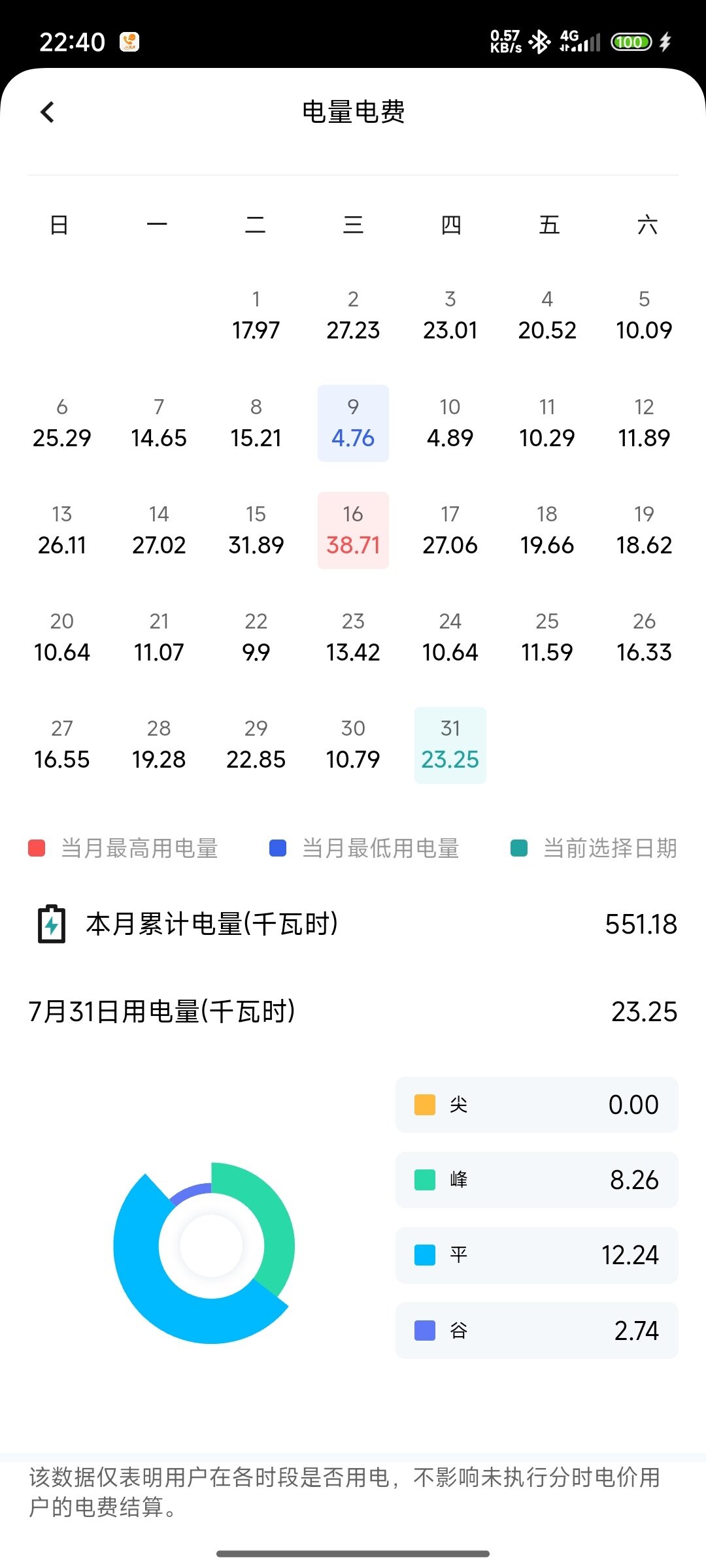Select day 27 showing 16.55
The image size is (706, 1568).
click(x=62, y=745)
